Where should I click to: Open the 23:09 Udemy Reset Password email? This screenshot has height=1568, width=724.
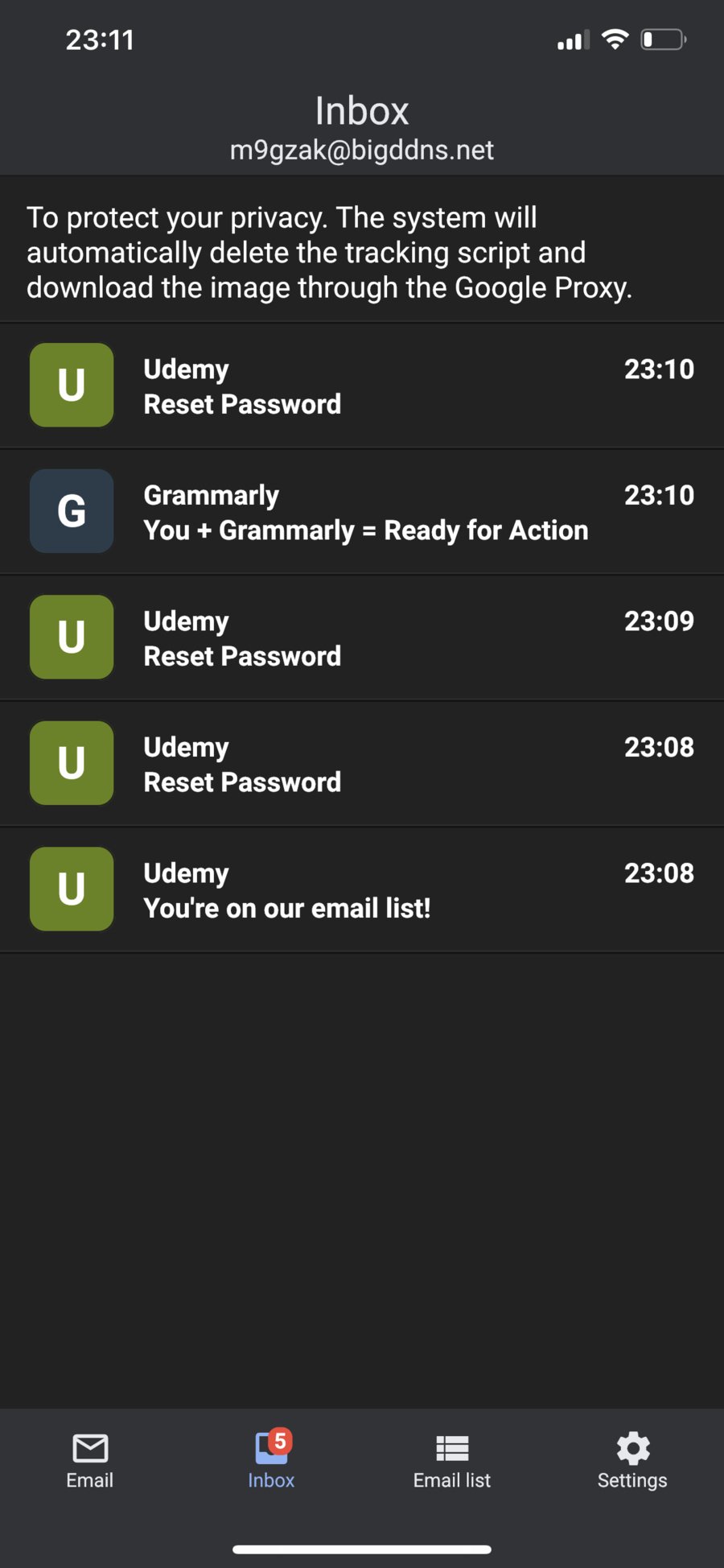362,638
